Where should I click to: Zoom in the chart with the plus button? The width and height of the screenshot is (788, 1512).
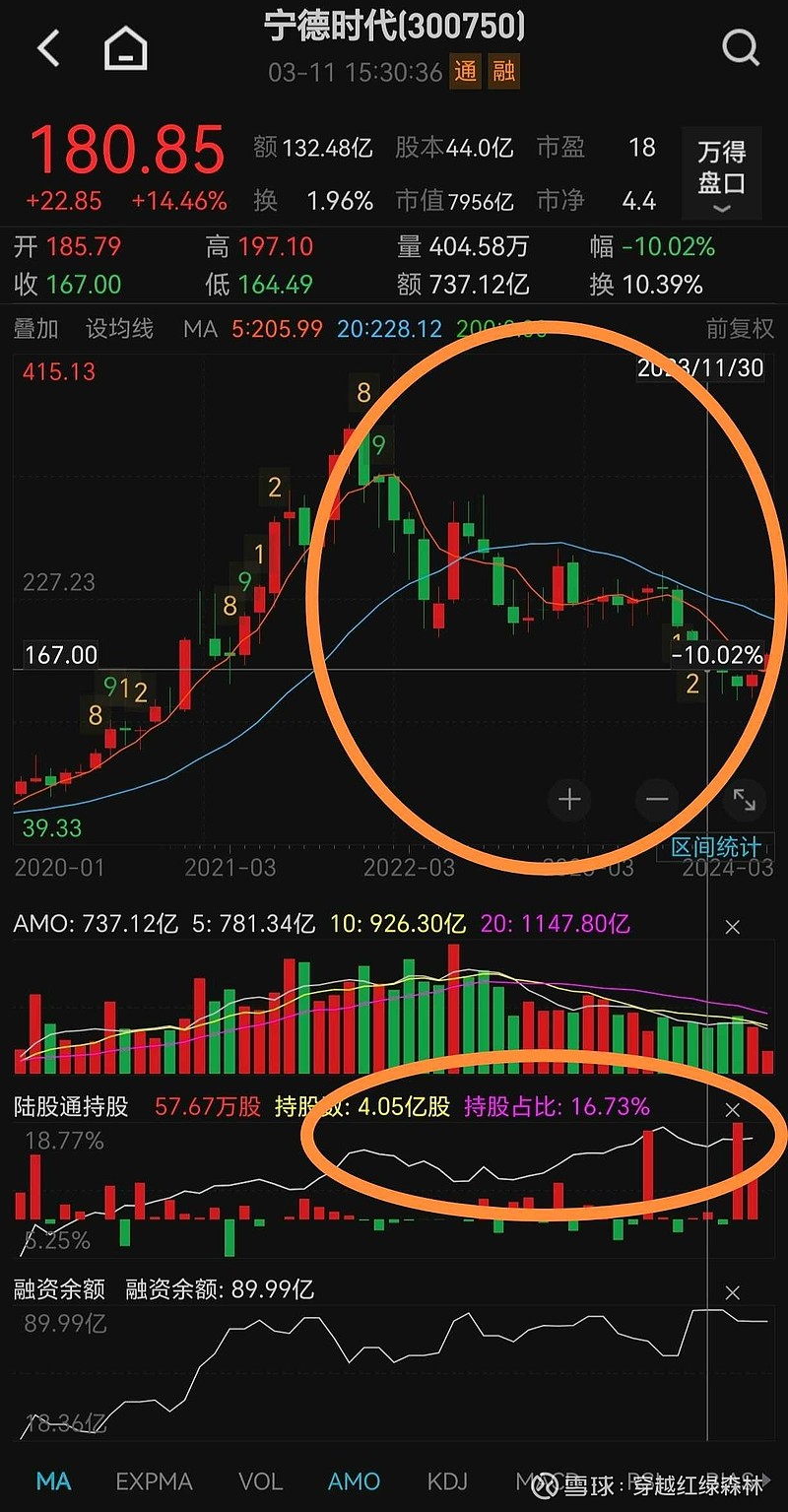[x=569, y=799]
